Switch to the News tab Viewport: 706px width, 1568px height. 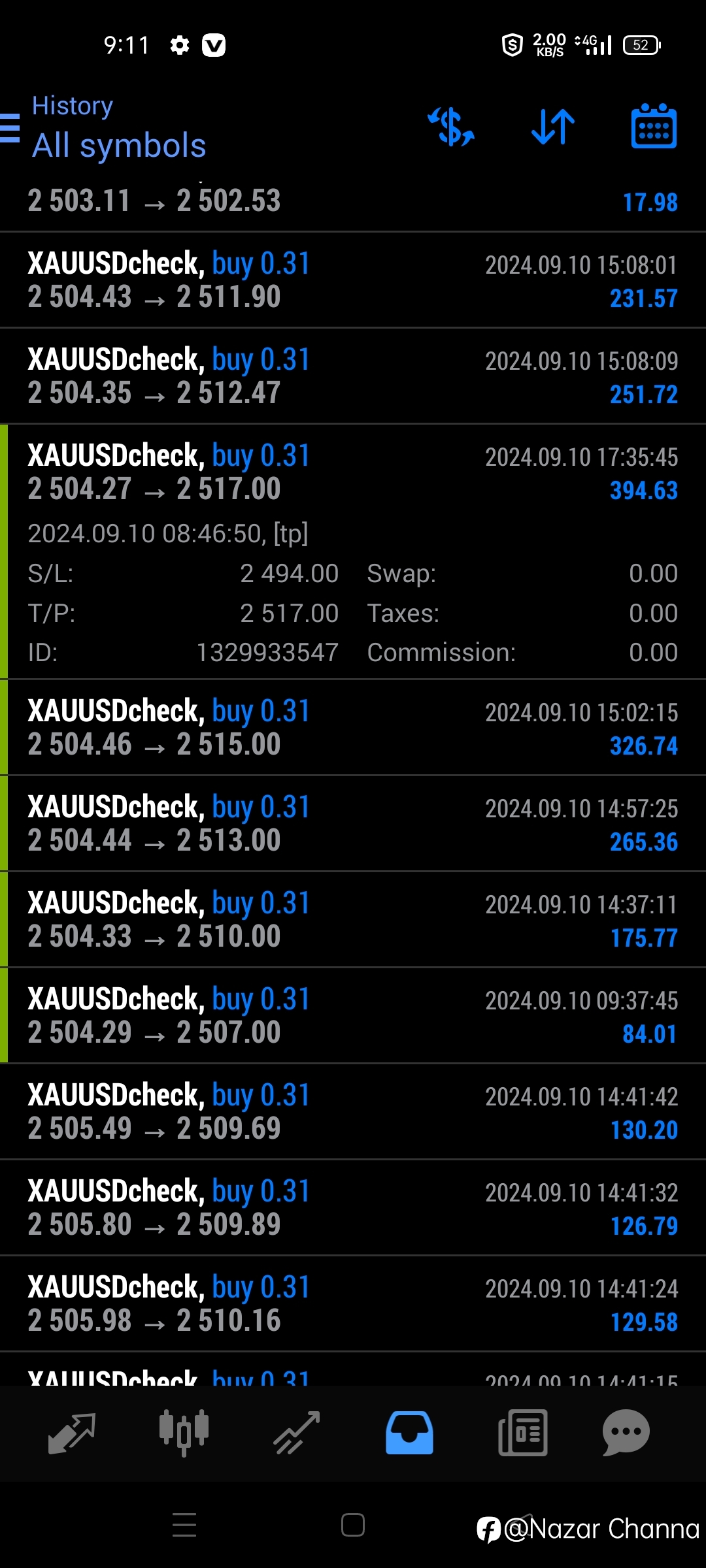(522, 1433)
